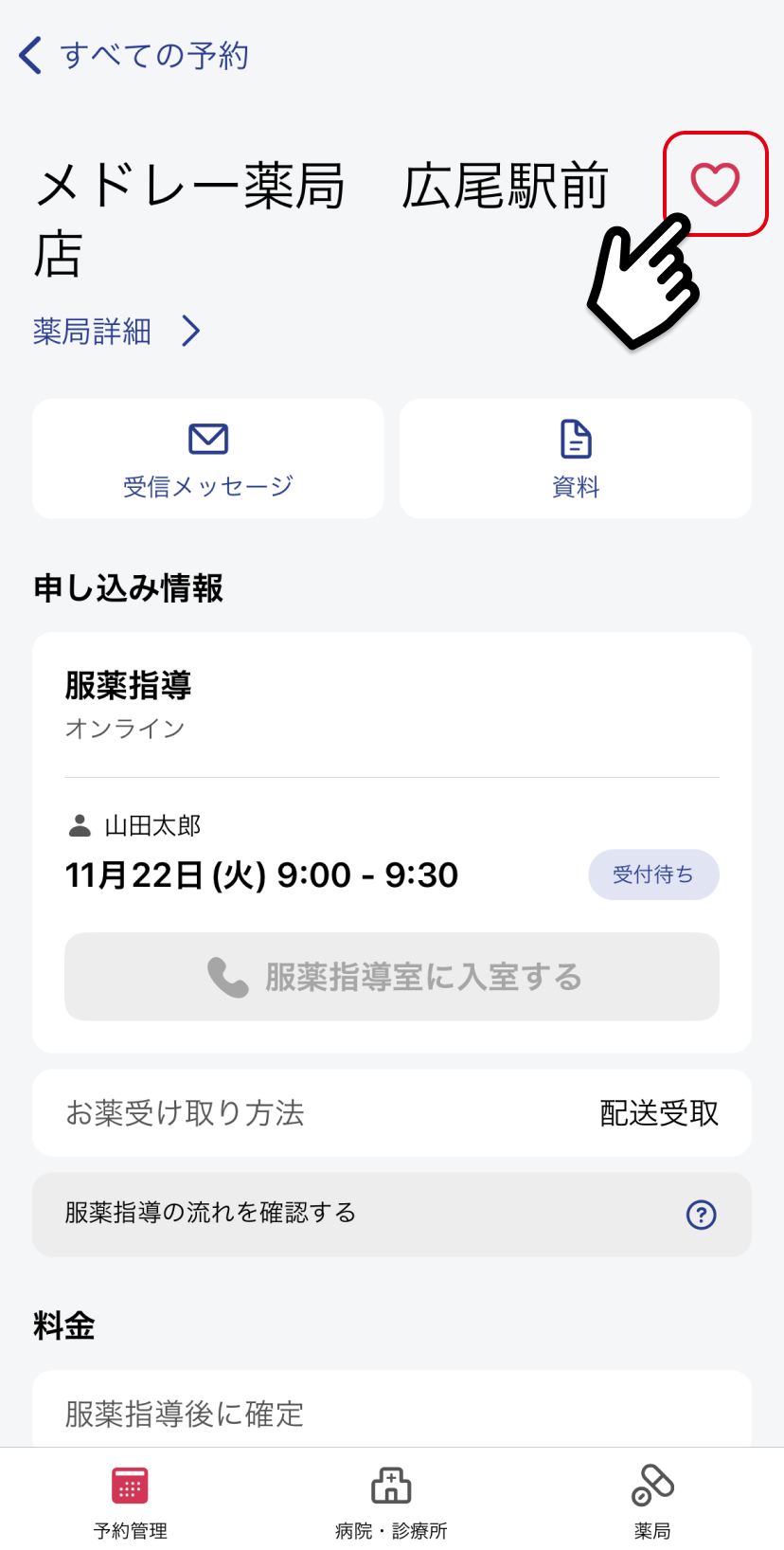Go back to すべての予約

click(134, 55)
